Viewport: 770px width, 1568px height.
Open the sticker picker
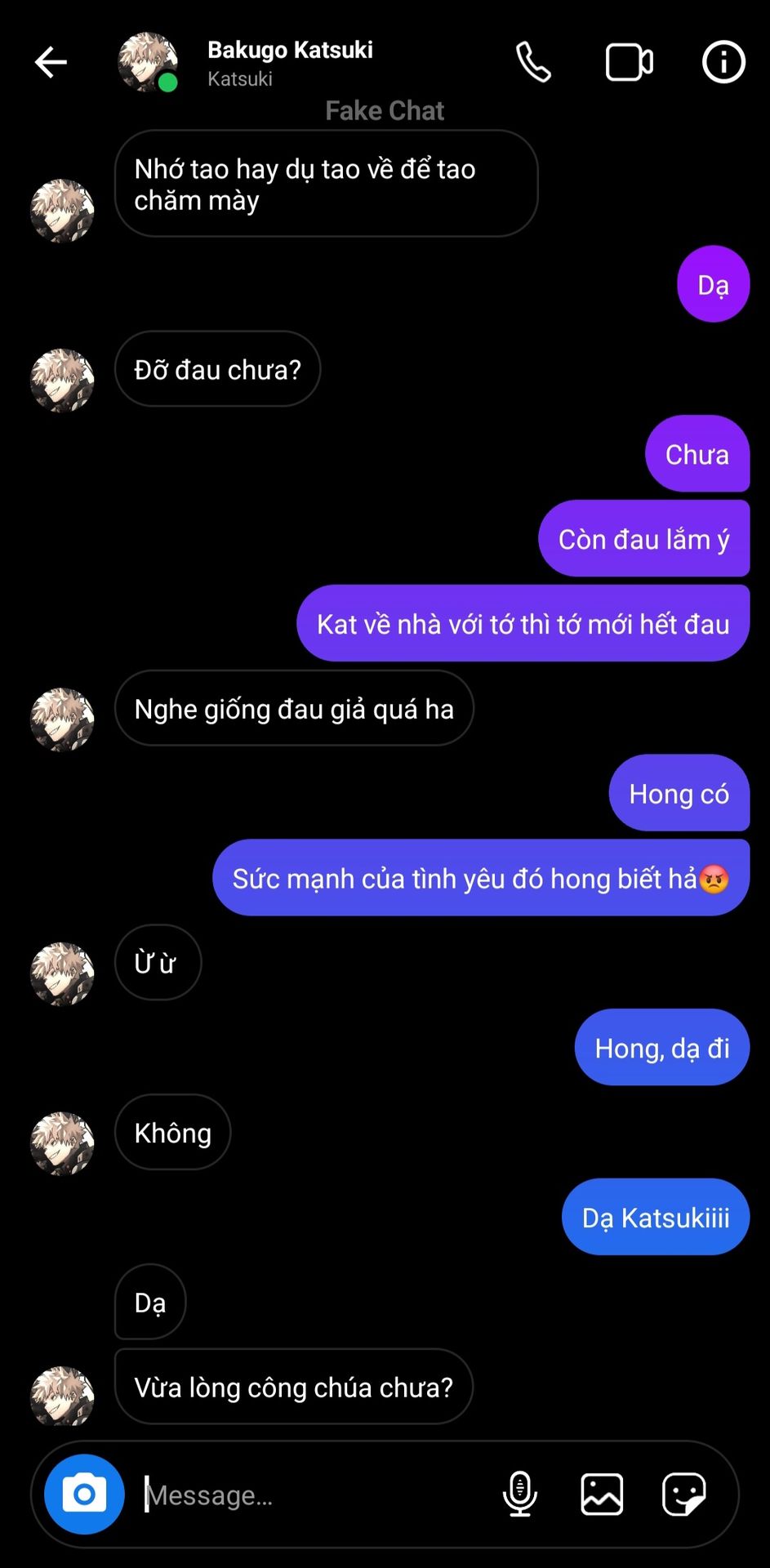[x=683, y=1494]
